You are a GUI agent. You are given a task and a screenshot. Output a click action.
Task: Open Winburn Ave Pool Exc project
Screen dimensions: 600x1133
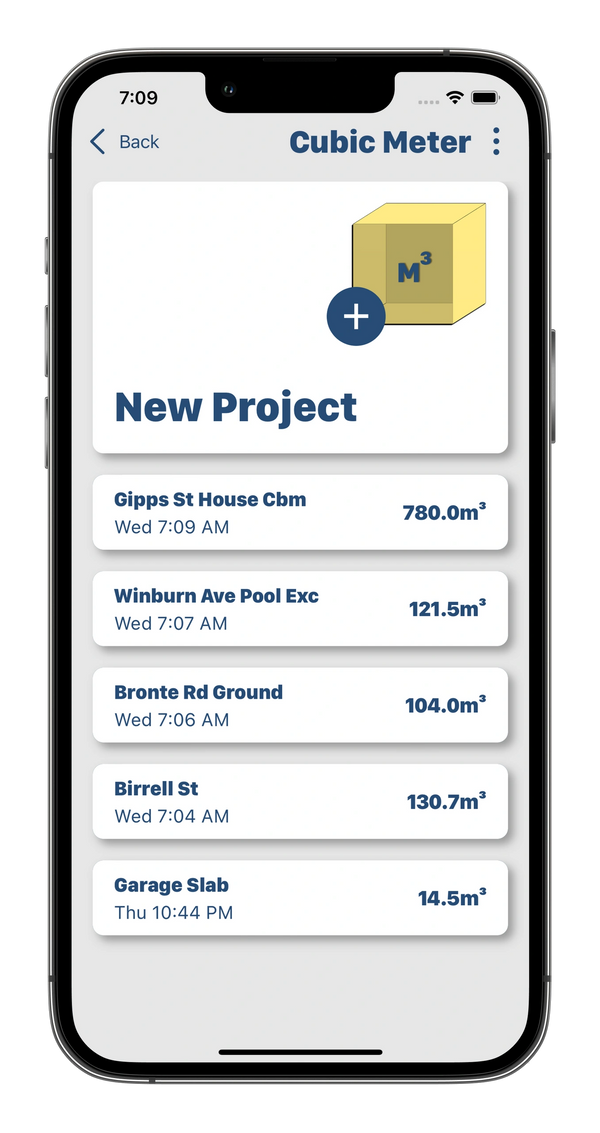tap(300, 608)
